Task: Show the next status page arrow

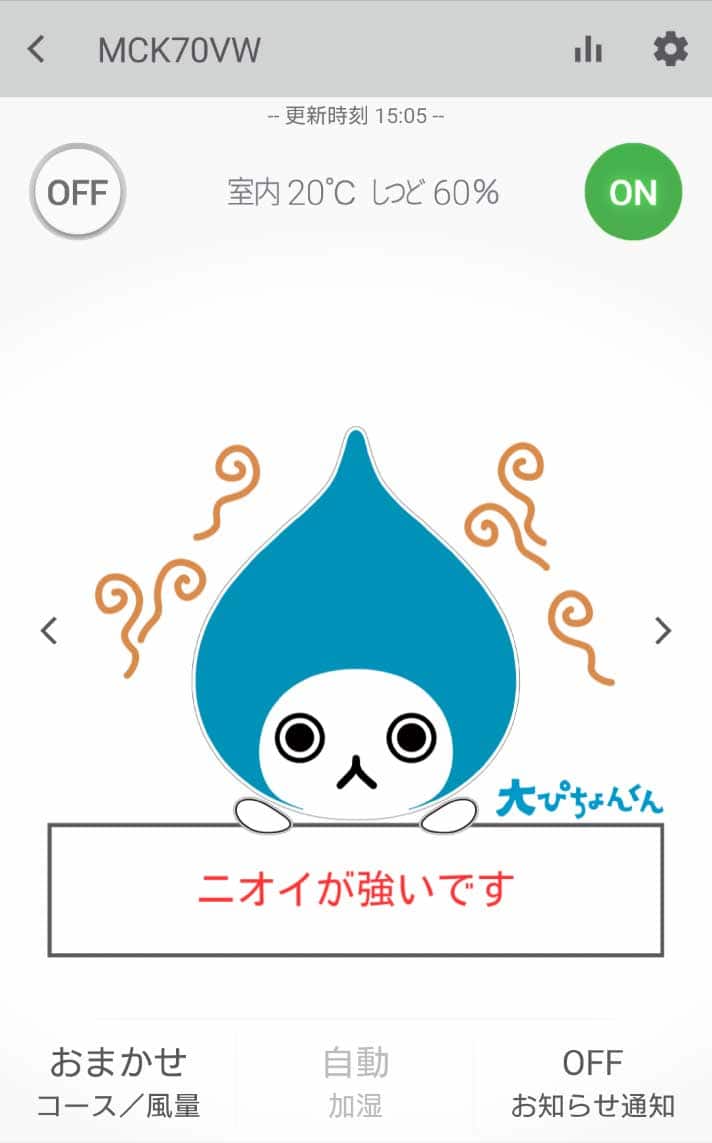Action: coord(662,631)
